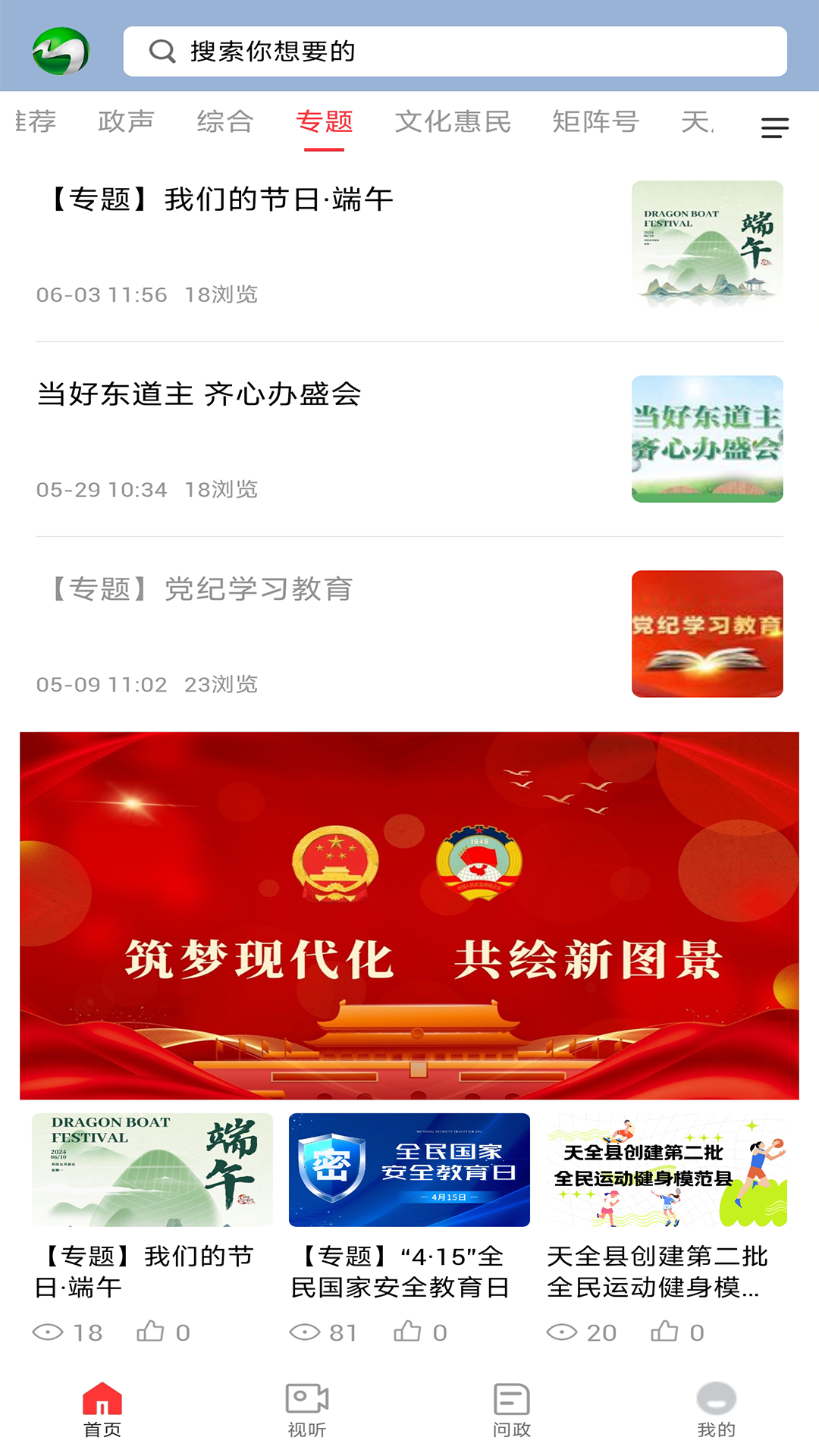Open article 当好东道主 齐心办盛会
This screenshot has height=1456, width=819.
199,395
